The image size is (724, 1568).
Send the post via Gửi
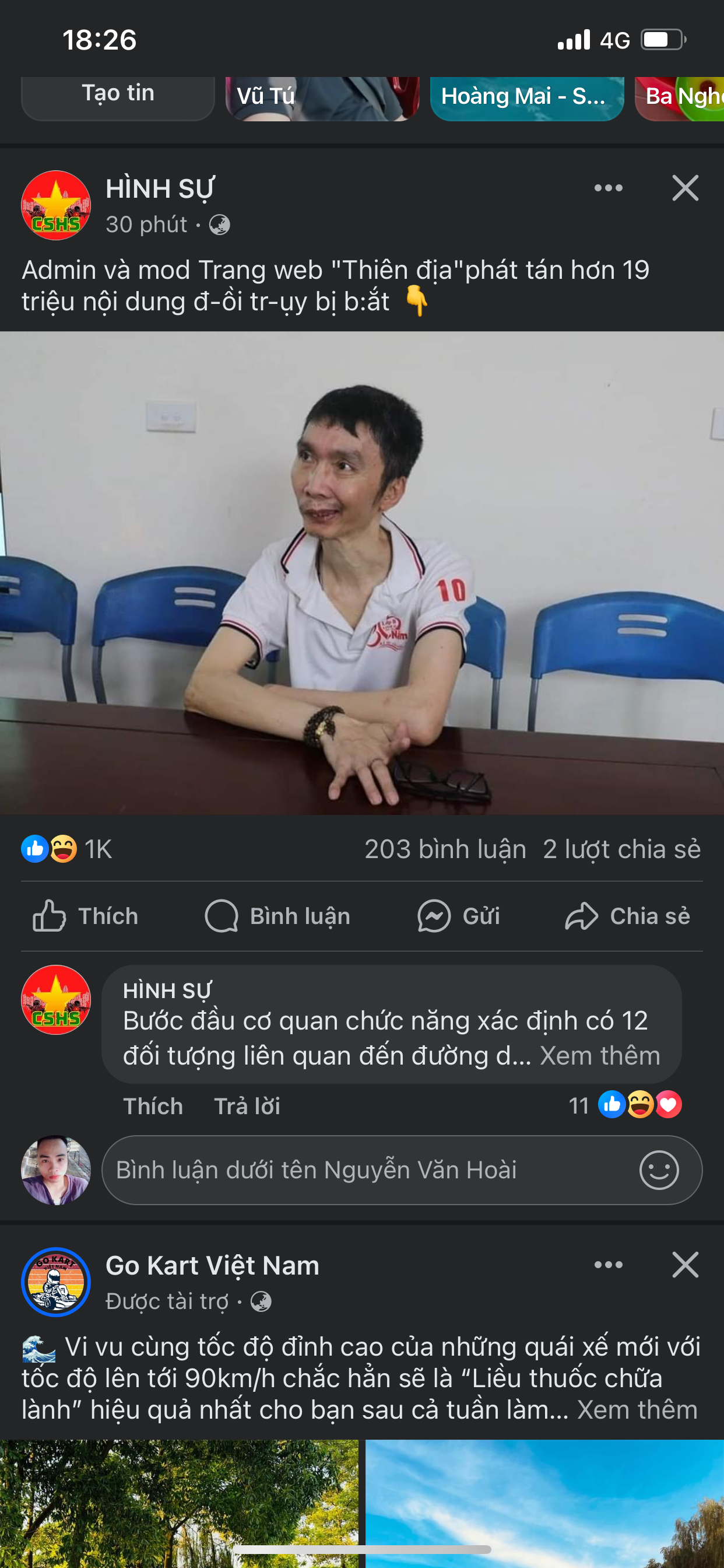pos(459,915)
